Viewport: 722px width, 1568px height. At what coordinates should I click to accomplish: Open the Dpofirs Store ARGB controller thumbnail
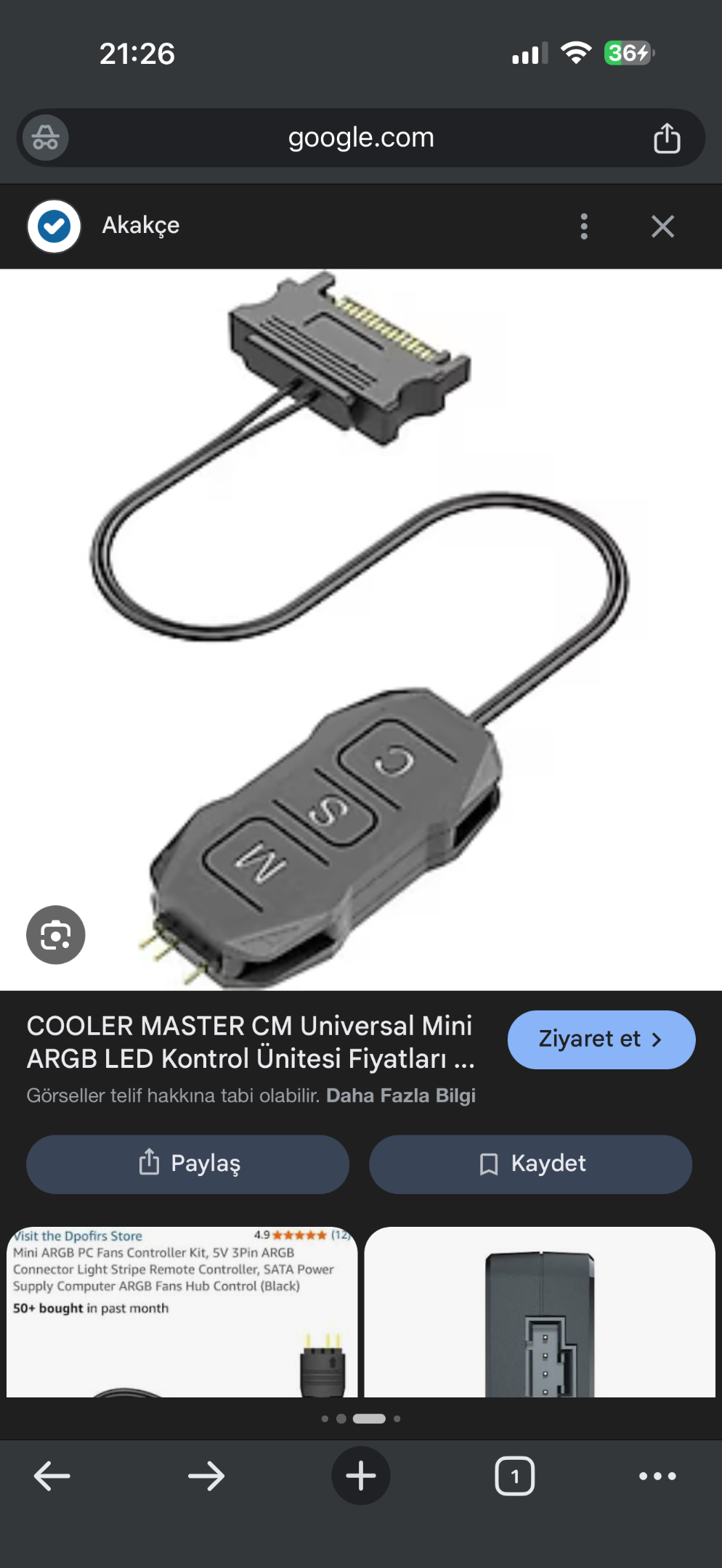[x=182, y=1312]
